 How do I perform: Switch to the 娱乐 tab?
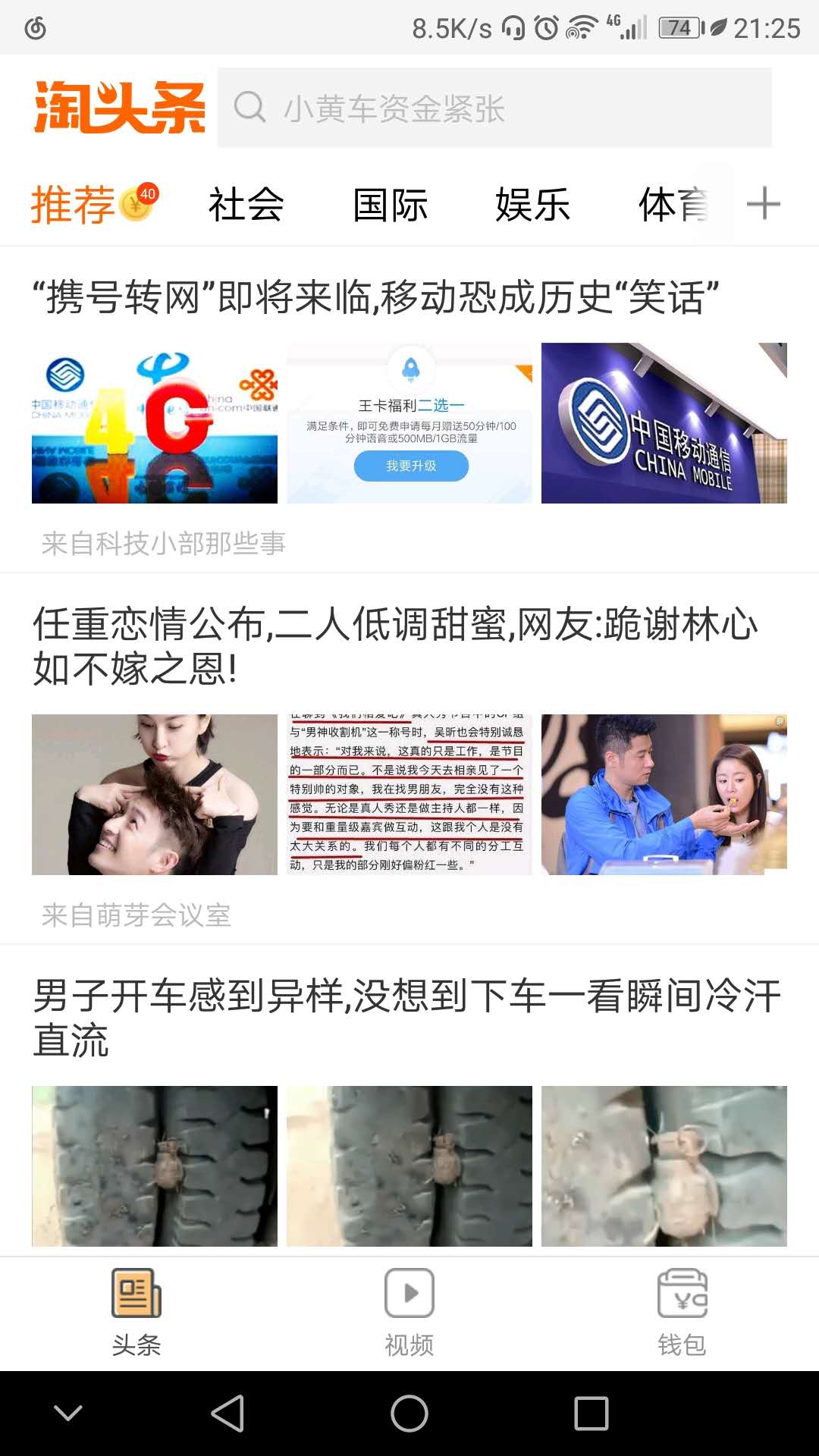tap(532, 205)
